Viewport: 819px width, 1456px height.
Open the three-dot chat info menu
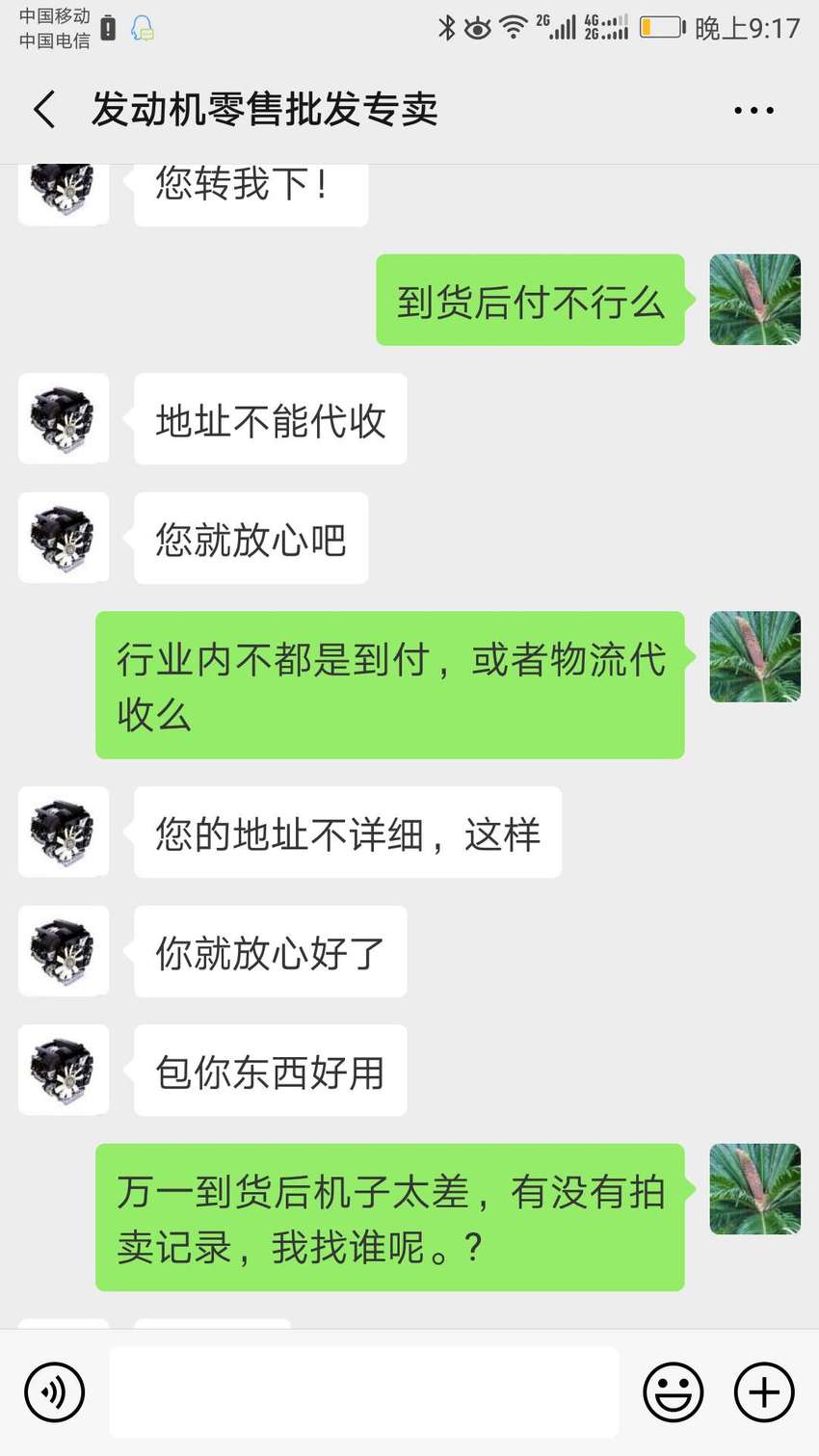coord(753,111)
